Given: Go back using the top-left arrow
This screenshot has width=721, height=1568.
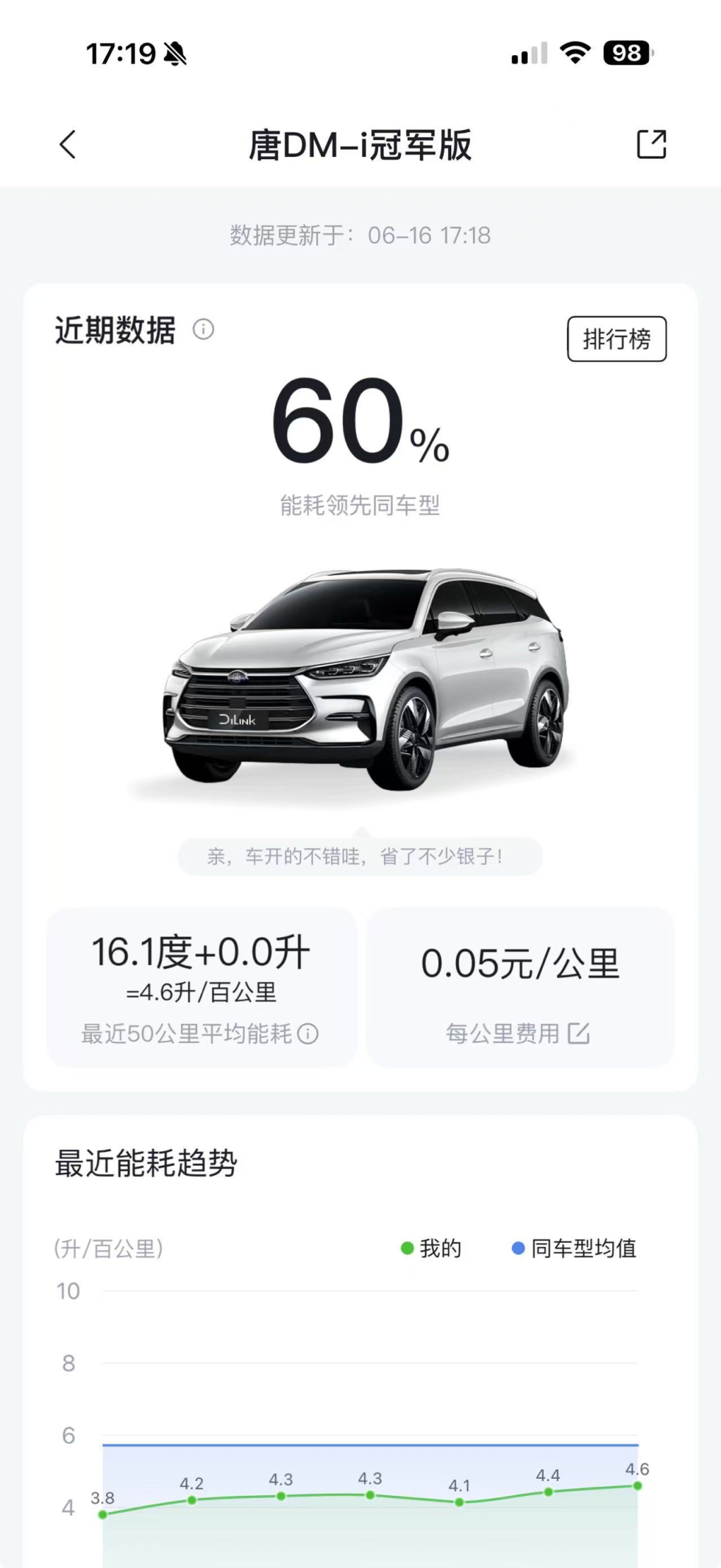Looking at the screenshot, I should point(68,144).
